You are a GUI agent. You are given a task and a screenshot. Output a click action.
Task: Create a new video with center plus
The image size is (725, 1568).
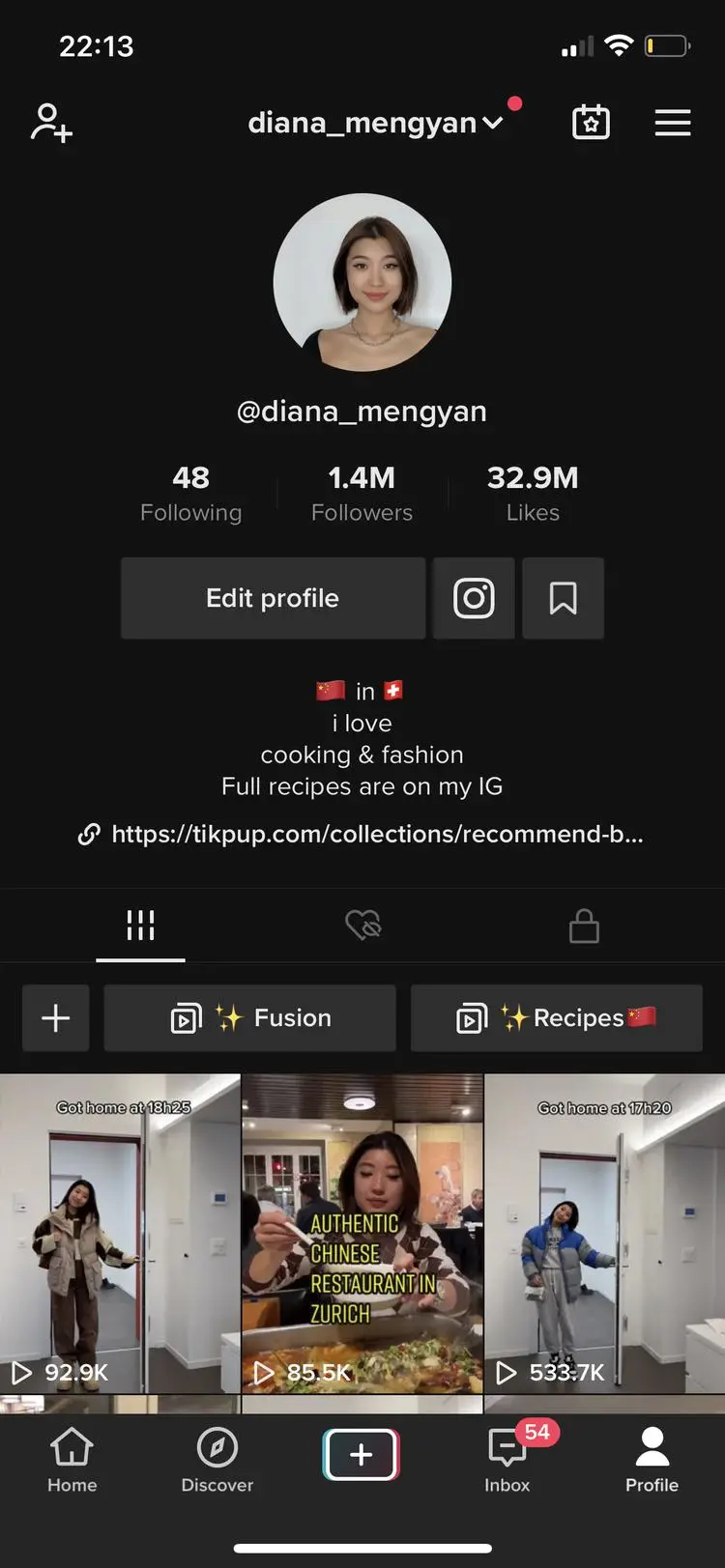coord(362,1454)
